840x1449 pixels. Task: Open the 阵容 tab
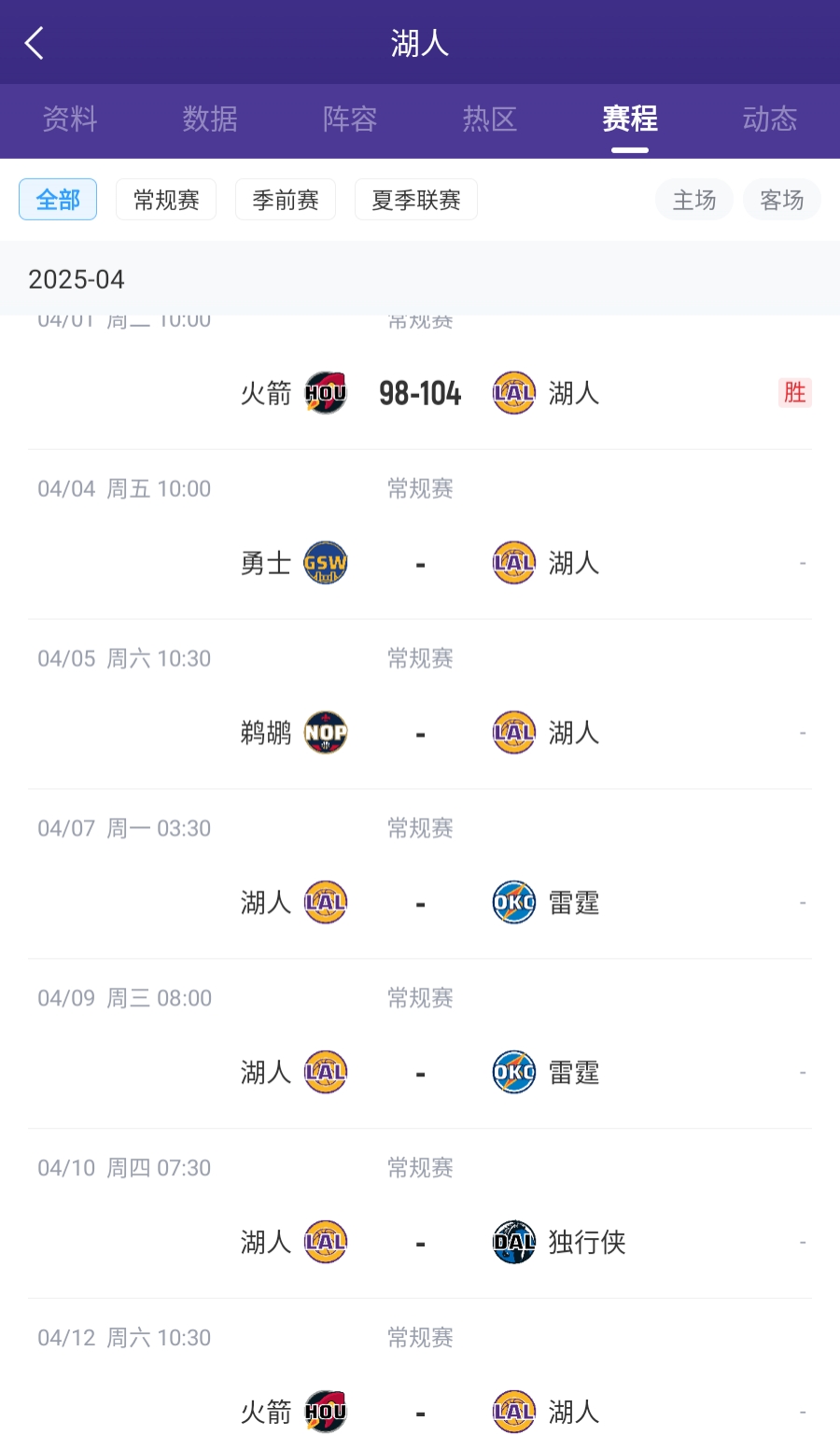(x=350, y=120)
